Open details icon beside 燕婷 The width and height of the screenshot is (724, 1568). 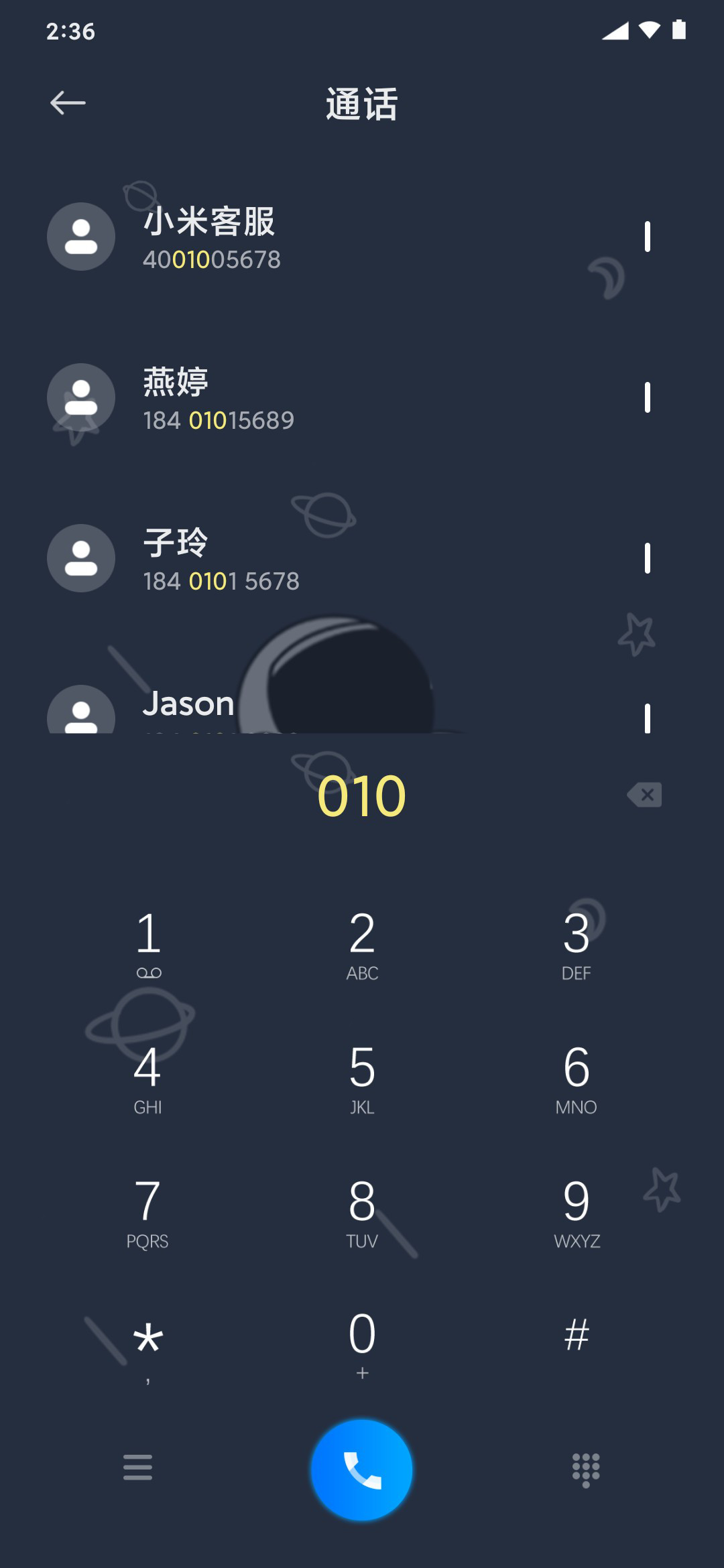pos(648,397)
